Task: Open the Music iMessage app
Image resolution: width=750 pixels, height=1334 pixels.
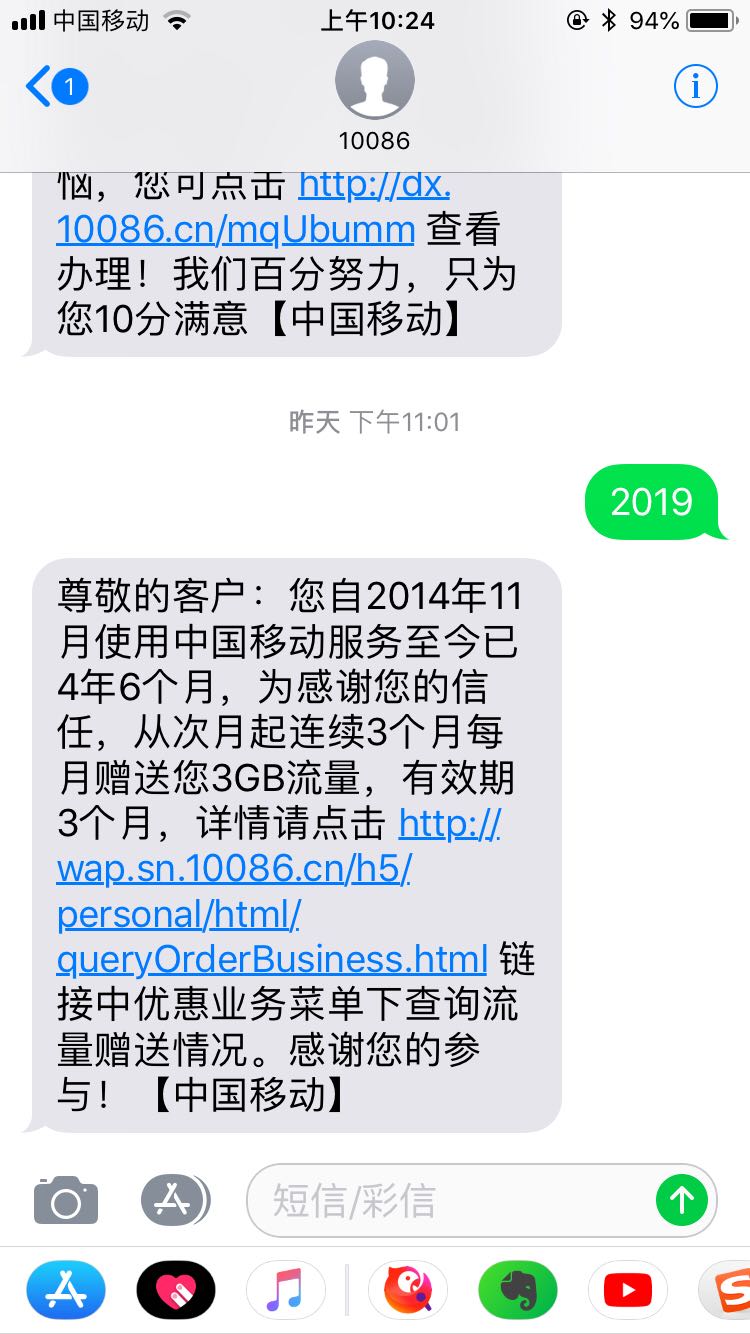Action: [x=285, y=1291]
